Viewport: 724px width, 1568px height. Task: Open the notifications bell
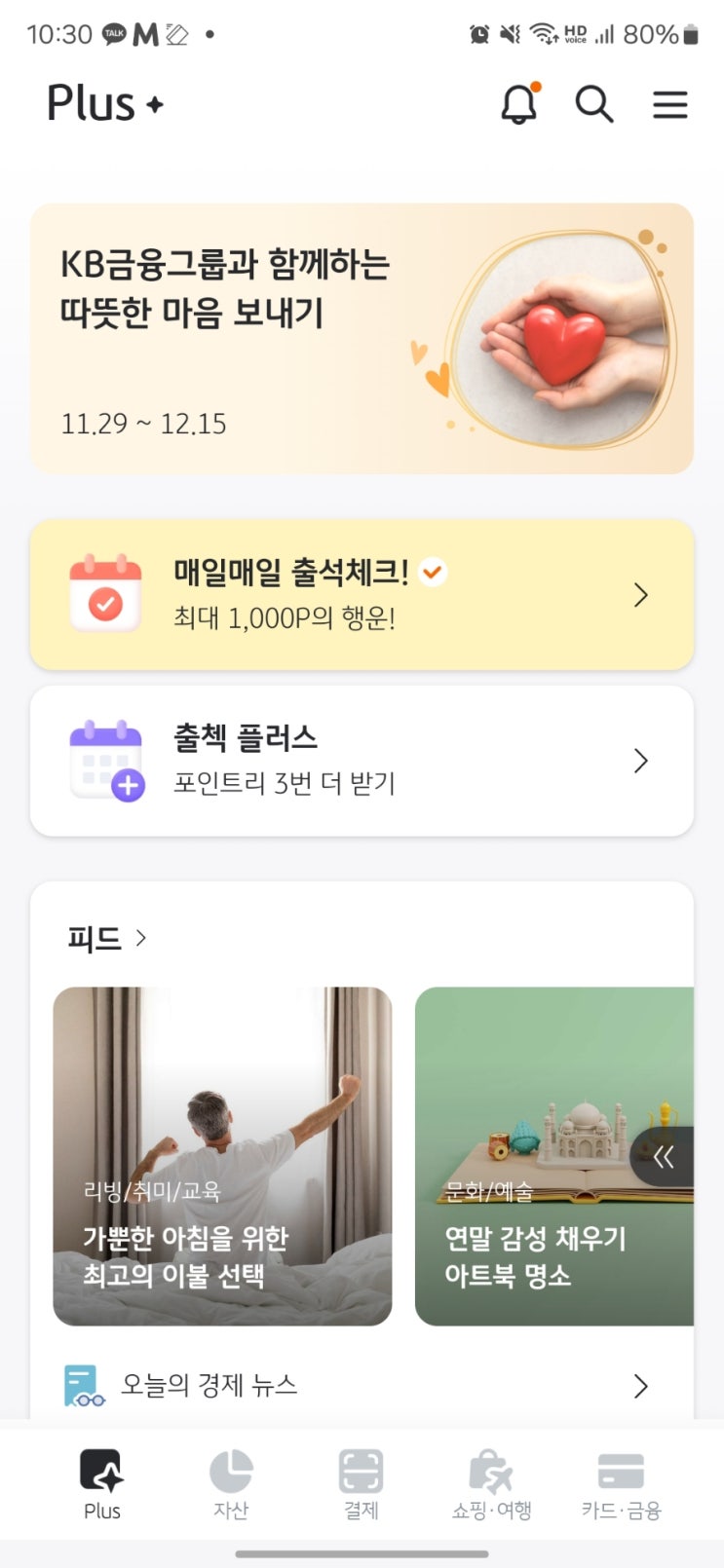519,103
